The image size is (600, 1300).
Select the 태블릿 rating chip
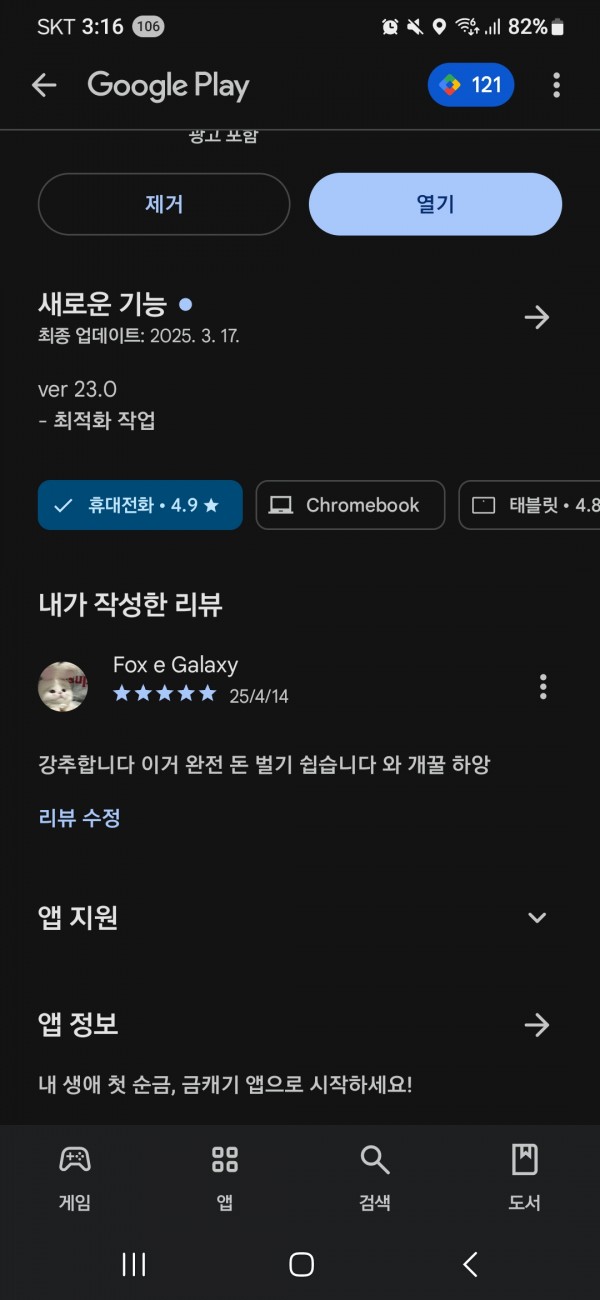[x=530, y=505]
